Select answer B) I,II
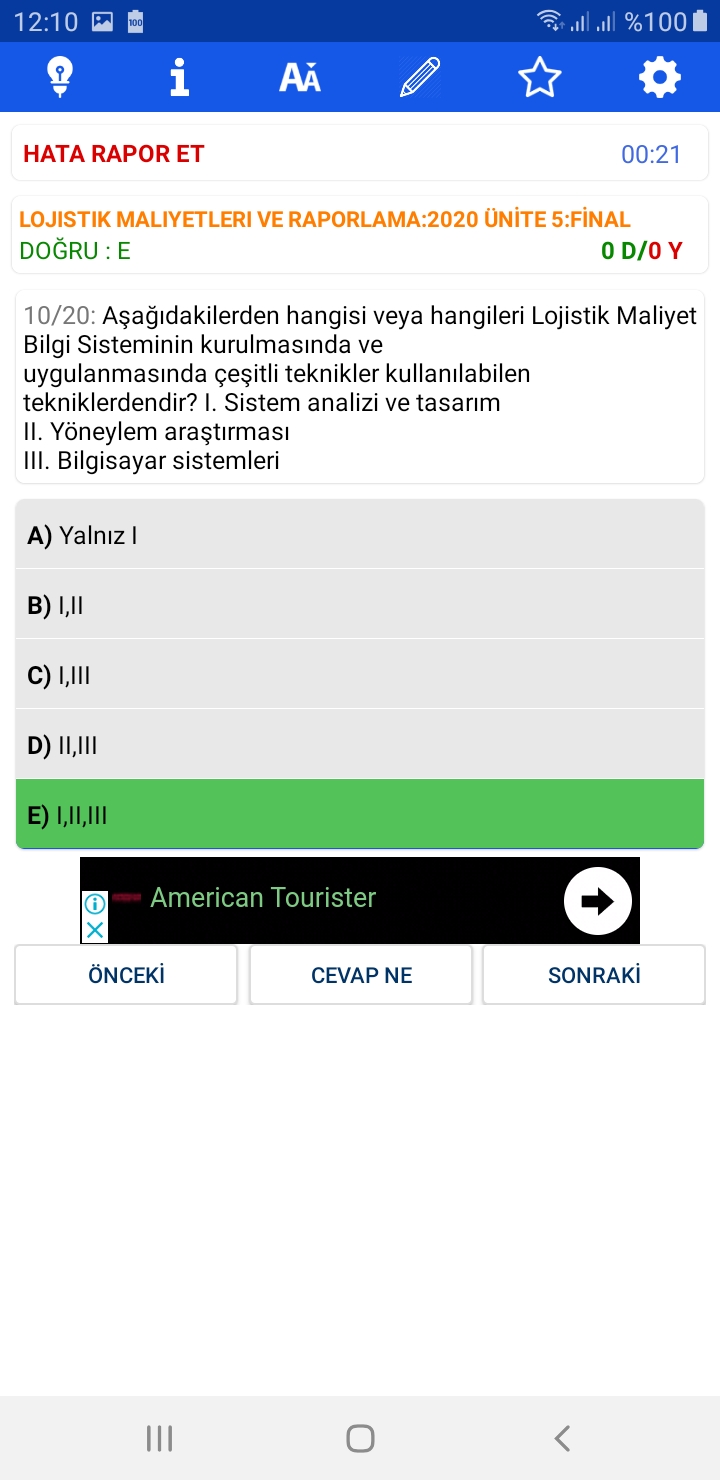Screen dimensions: 720x1480 click(x=360, y=605)
